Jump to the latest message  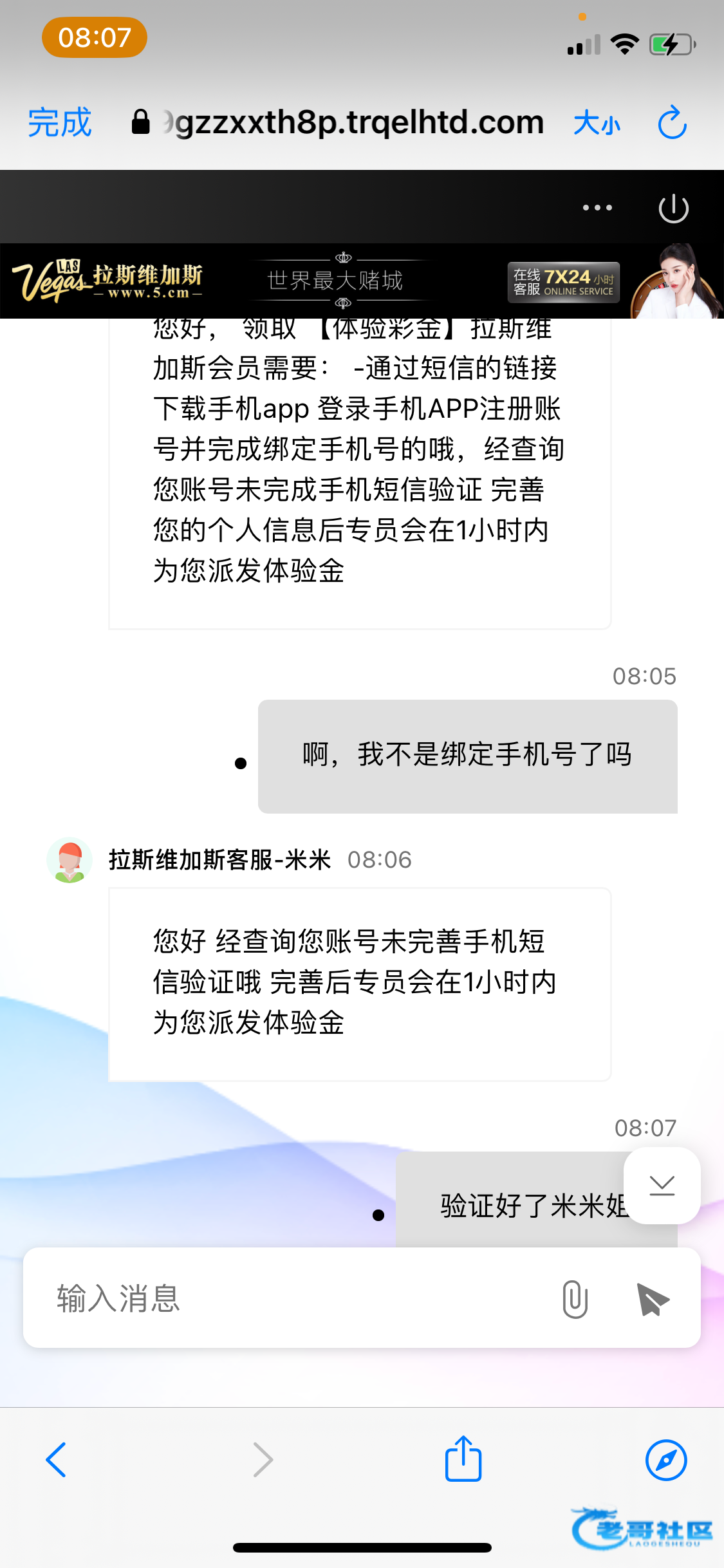coord(662,1186)
